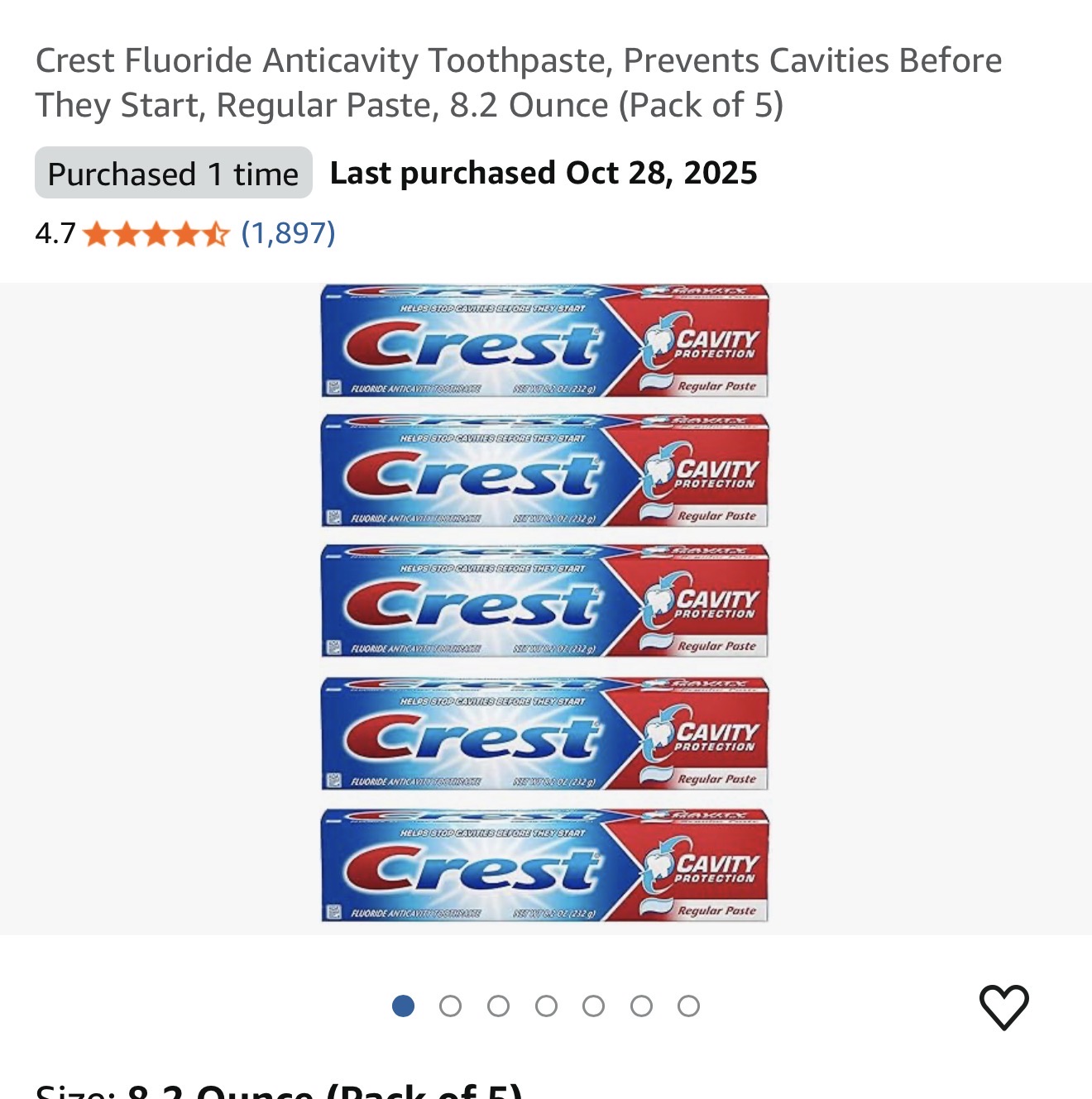Add toothpaste to wish list heart
This screenshot has height=1099, width=1092.
click(x=1003, y=1006)
